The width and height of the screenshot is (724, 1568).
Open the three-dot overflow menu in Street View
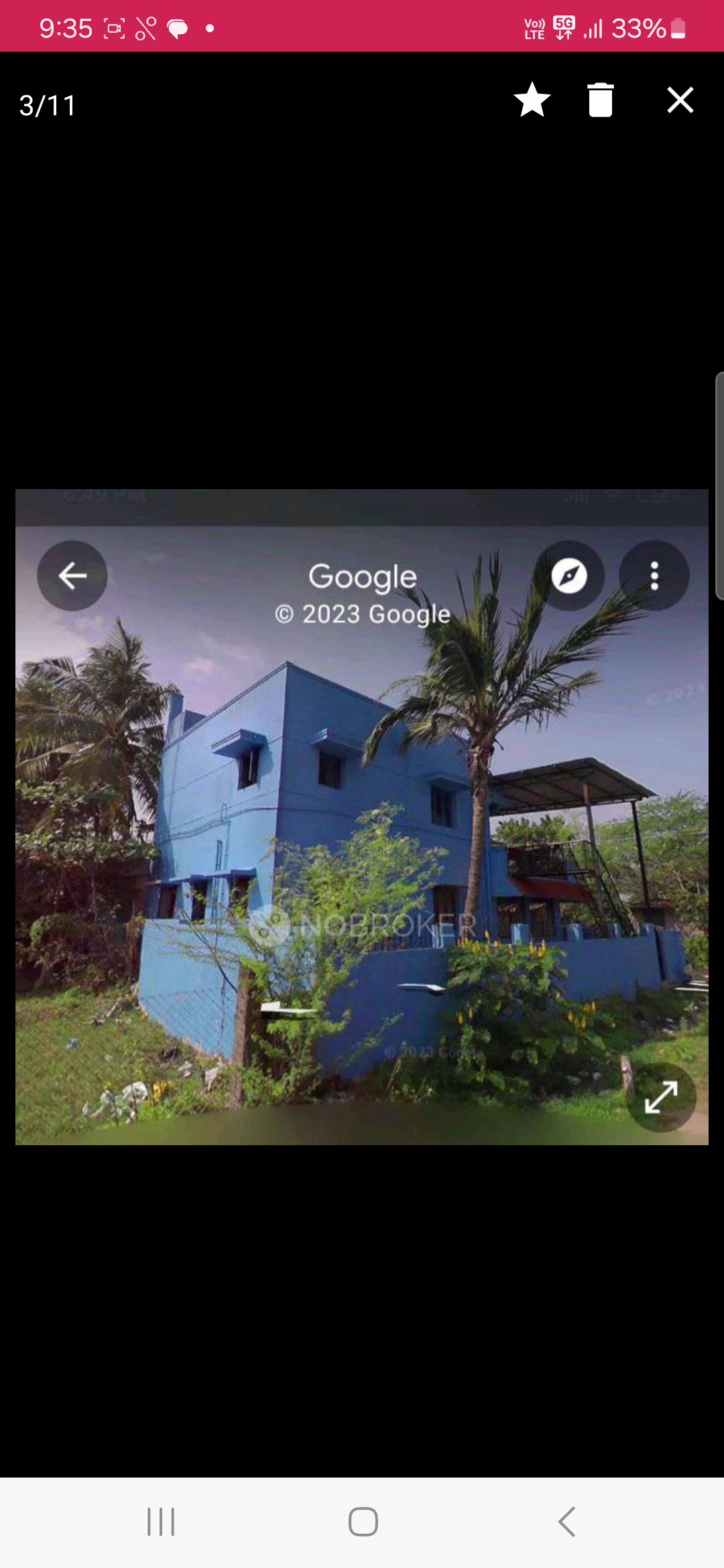(x=654, y=576)
